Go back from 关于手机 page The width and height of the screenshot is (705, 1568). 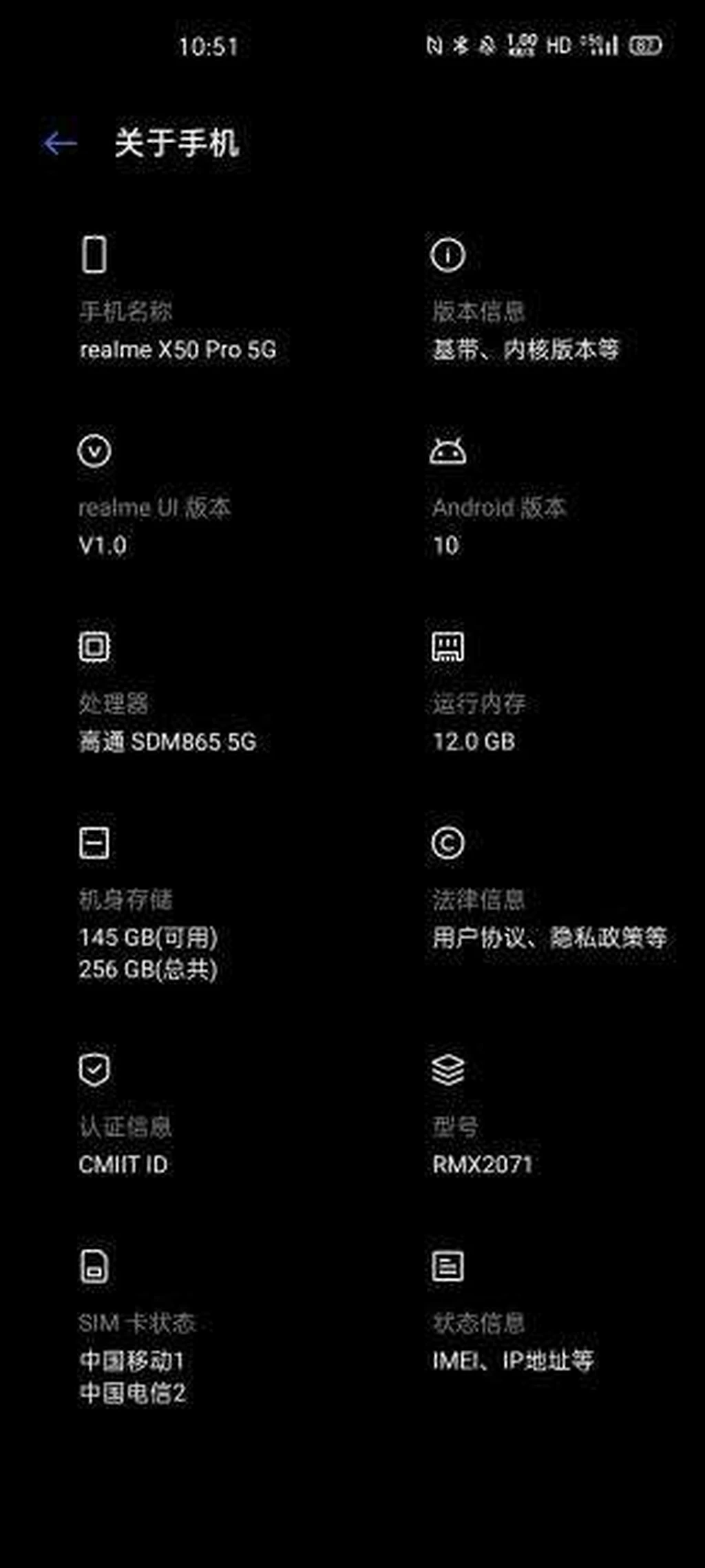(x=59, y=144)
